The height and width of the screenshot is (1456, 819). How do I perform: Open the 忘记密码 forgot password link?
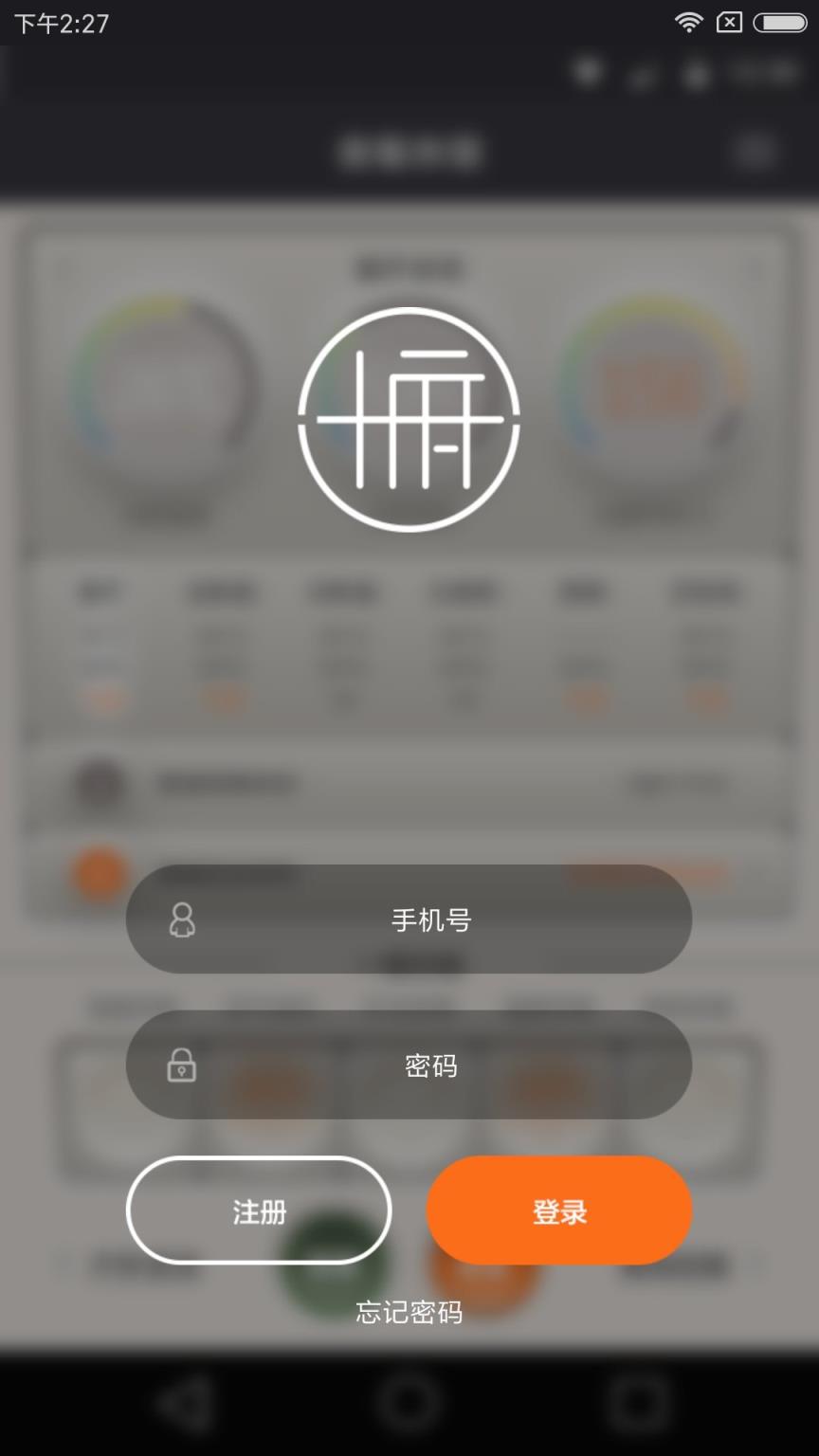409,1314
